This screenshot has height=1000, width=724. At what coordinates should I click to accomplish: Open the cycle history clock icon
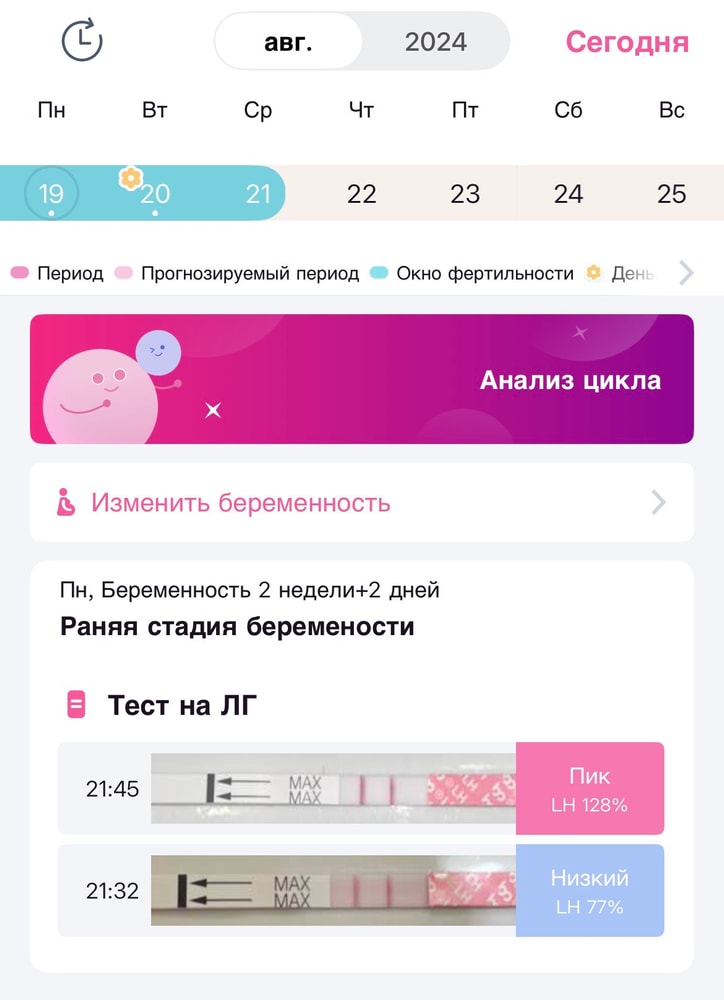point(82,41)
